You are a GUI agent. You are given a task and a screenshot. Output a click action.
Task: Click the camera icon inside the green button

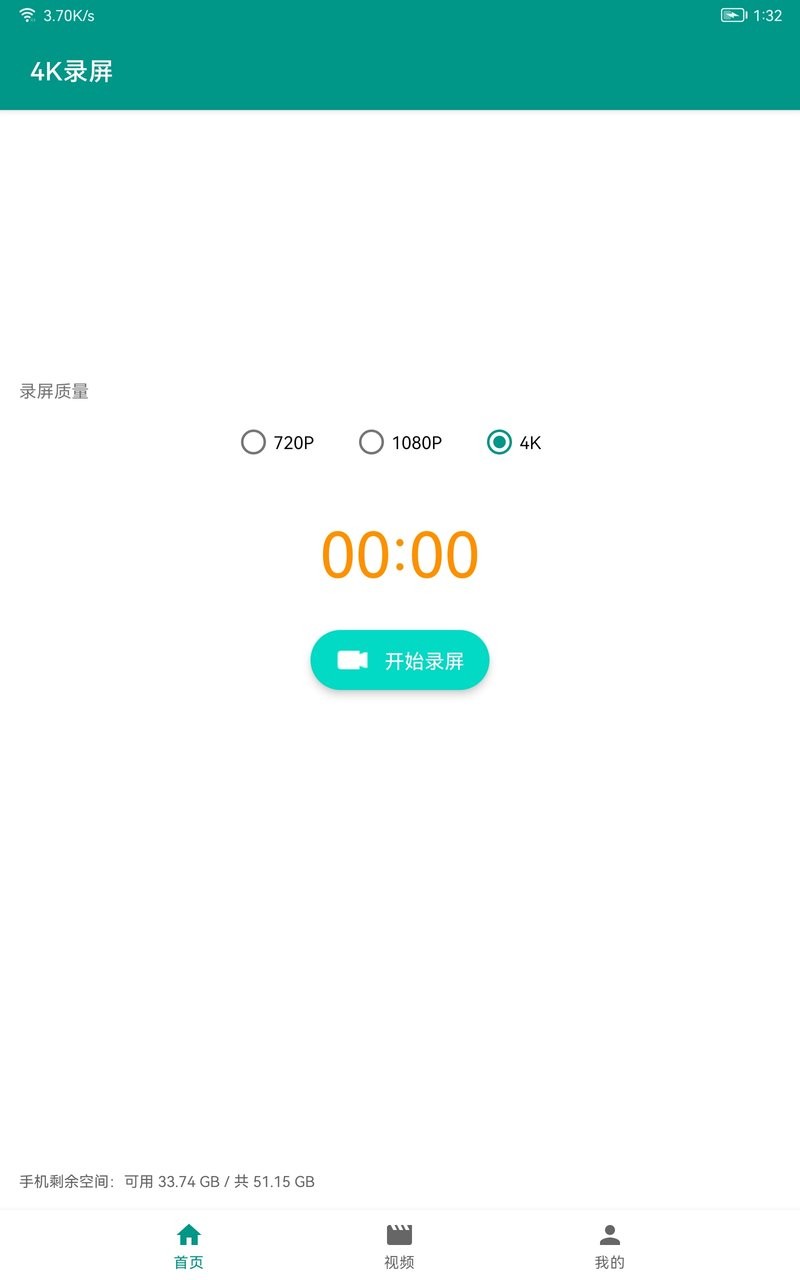[352, 659]
